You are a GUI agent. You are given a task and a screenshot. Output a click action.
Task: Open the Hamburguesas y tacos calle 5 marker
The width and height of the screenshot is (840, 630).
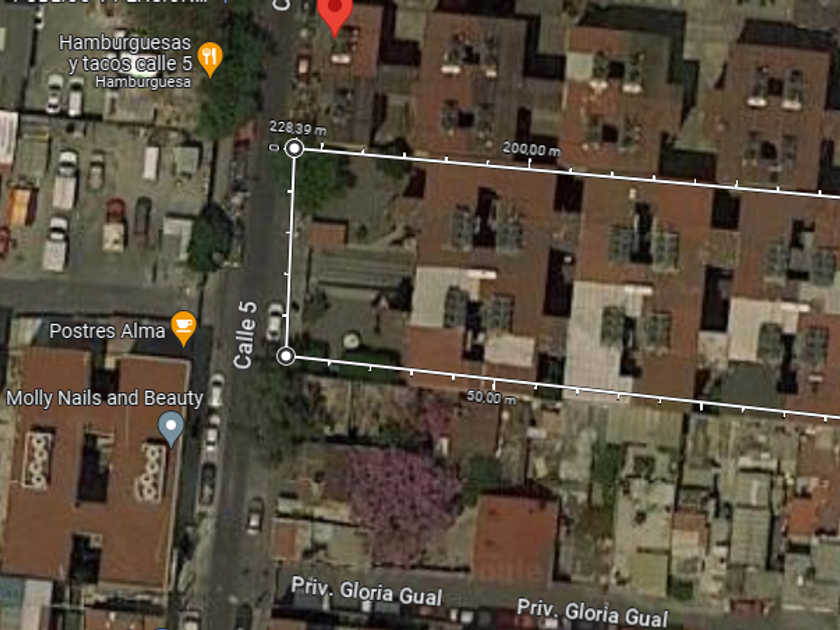(209, 58)
